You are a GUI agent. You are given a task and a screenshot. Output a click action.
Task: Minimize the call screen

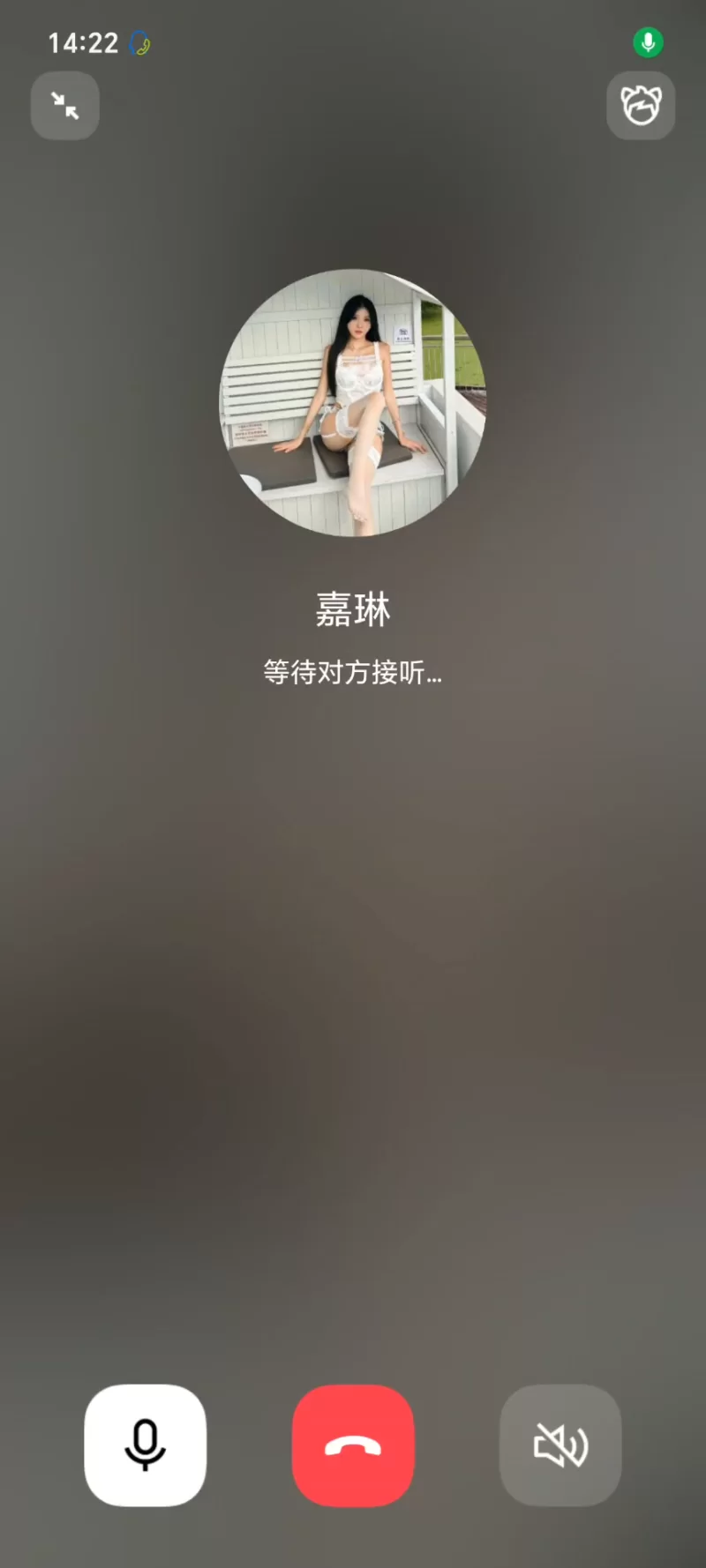point(65,106)
